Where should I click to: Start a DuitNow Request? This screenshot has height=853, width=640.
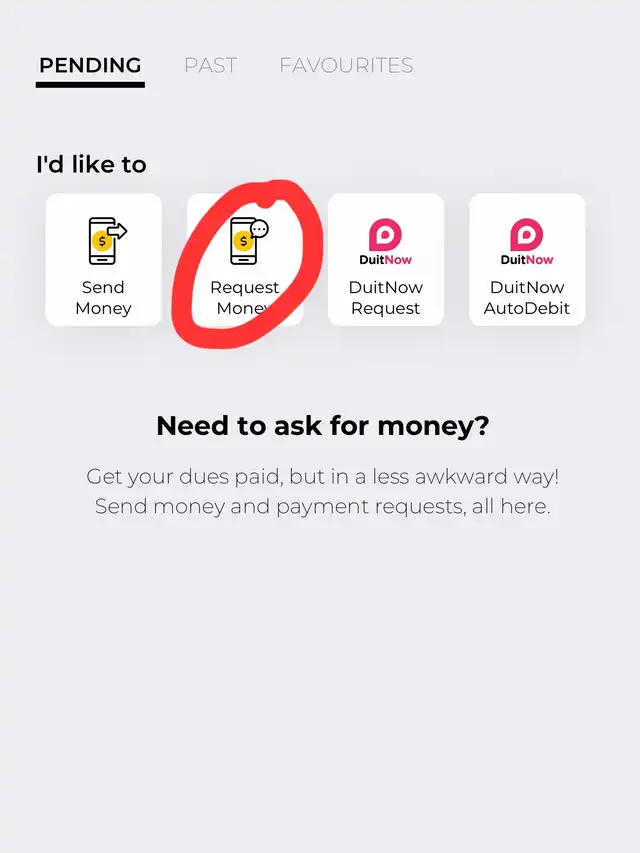tap(385, 260)
